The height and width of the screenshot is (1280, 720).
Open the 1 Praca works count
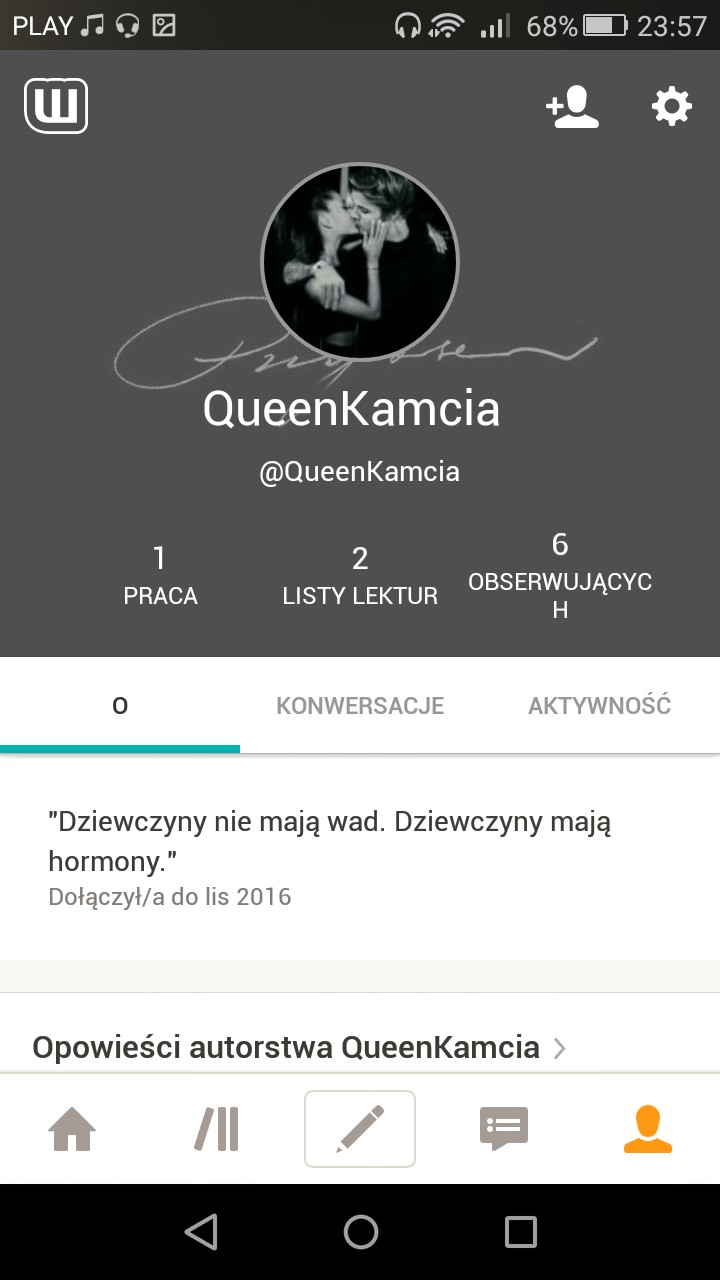point(160,576)
